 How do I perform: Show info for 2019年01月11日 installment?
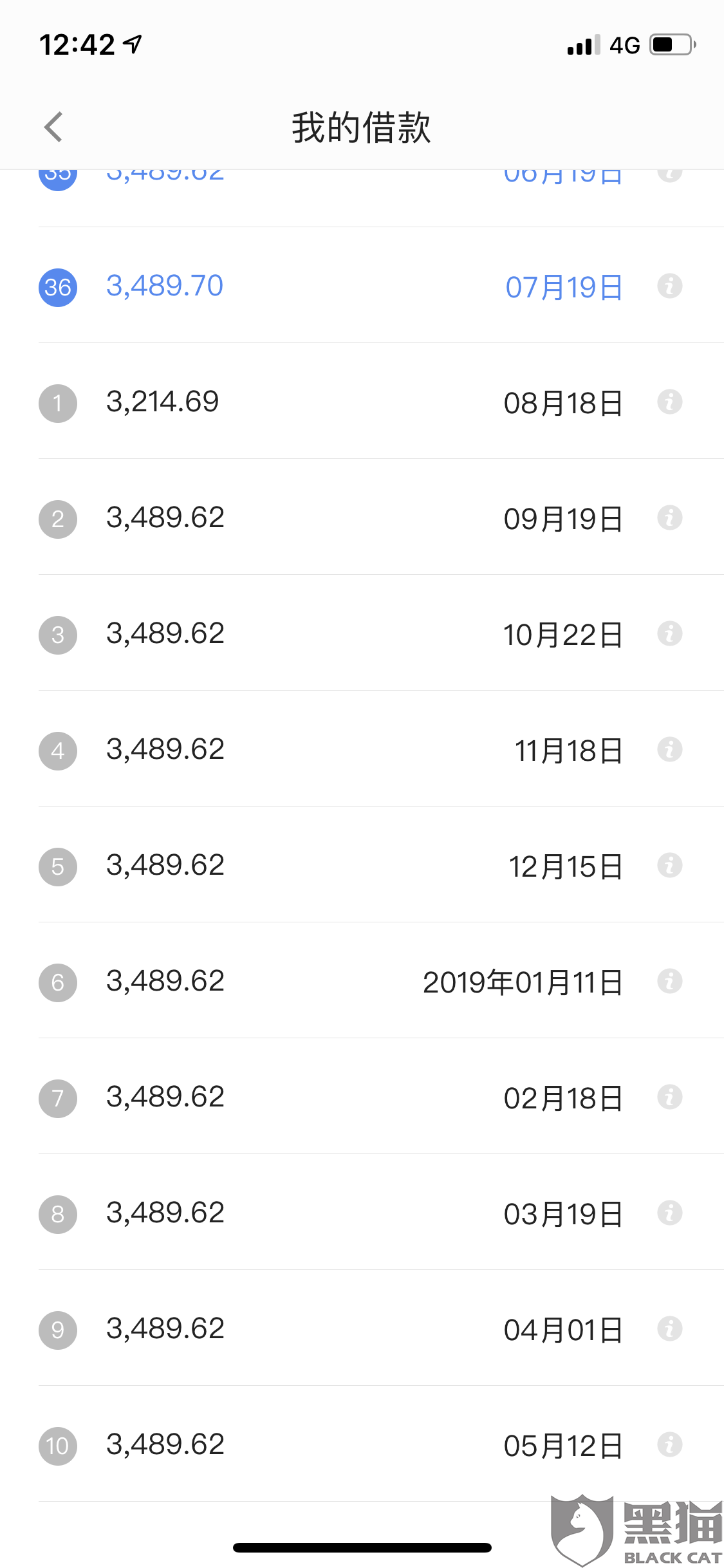(669, 982)
